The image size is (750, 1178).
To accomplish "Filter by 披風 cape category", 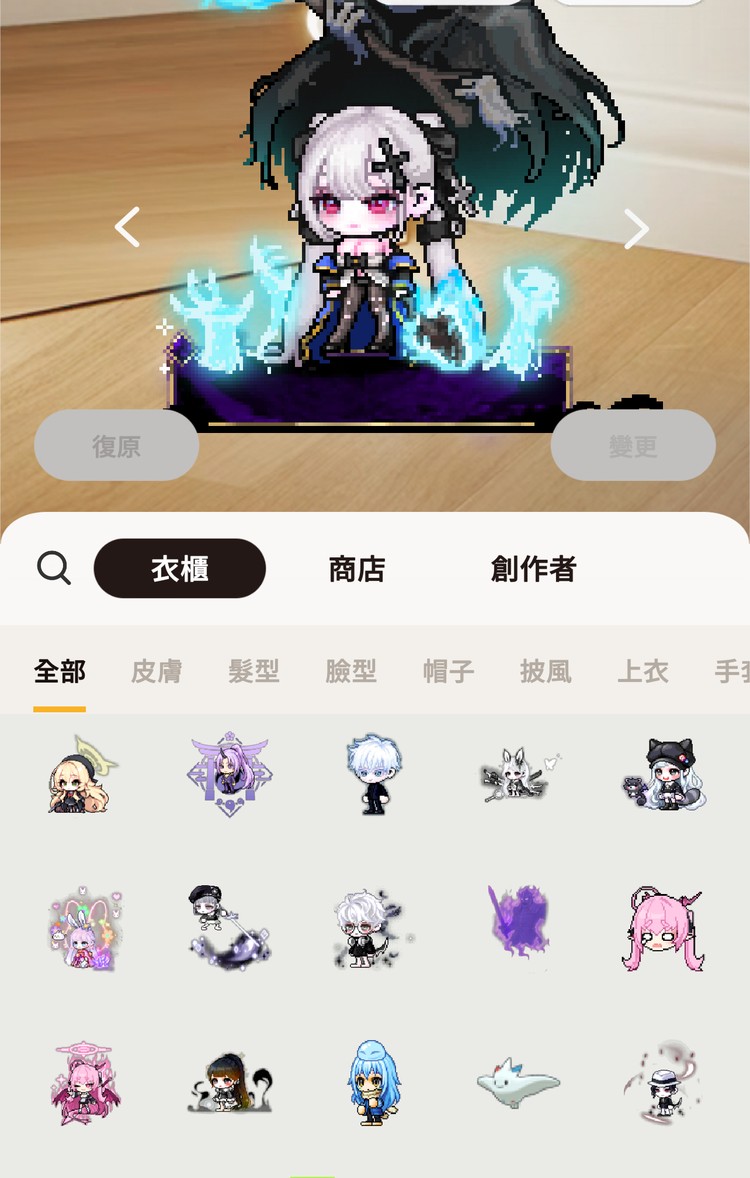I will 546,672.
